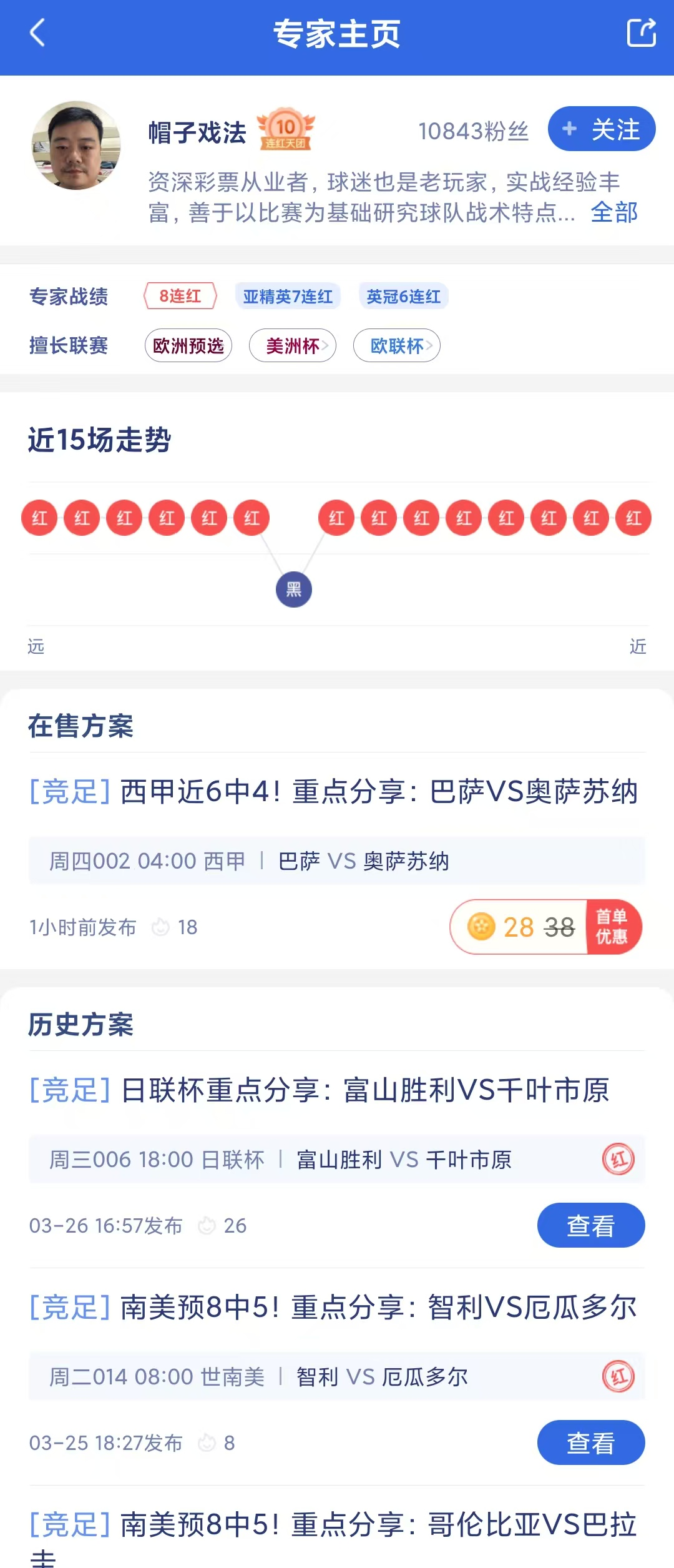The image size is (674, 1568).
Task: Open the 哥伦比亚VS巴拉圭 plan title
Action: click(335, 1525)
